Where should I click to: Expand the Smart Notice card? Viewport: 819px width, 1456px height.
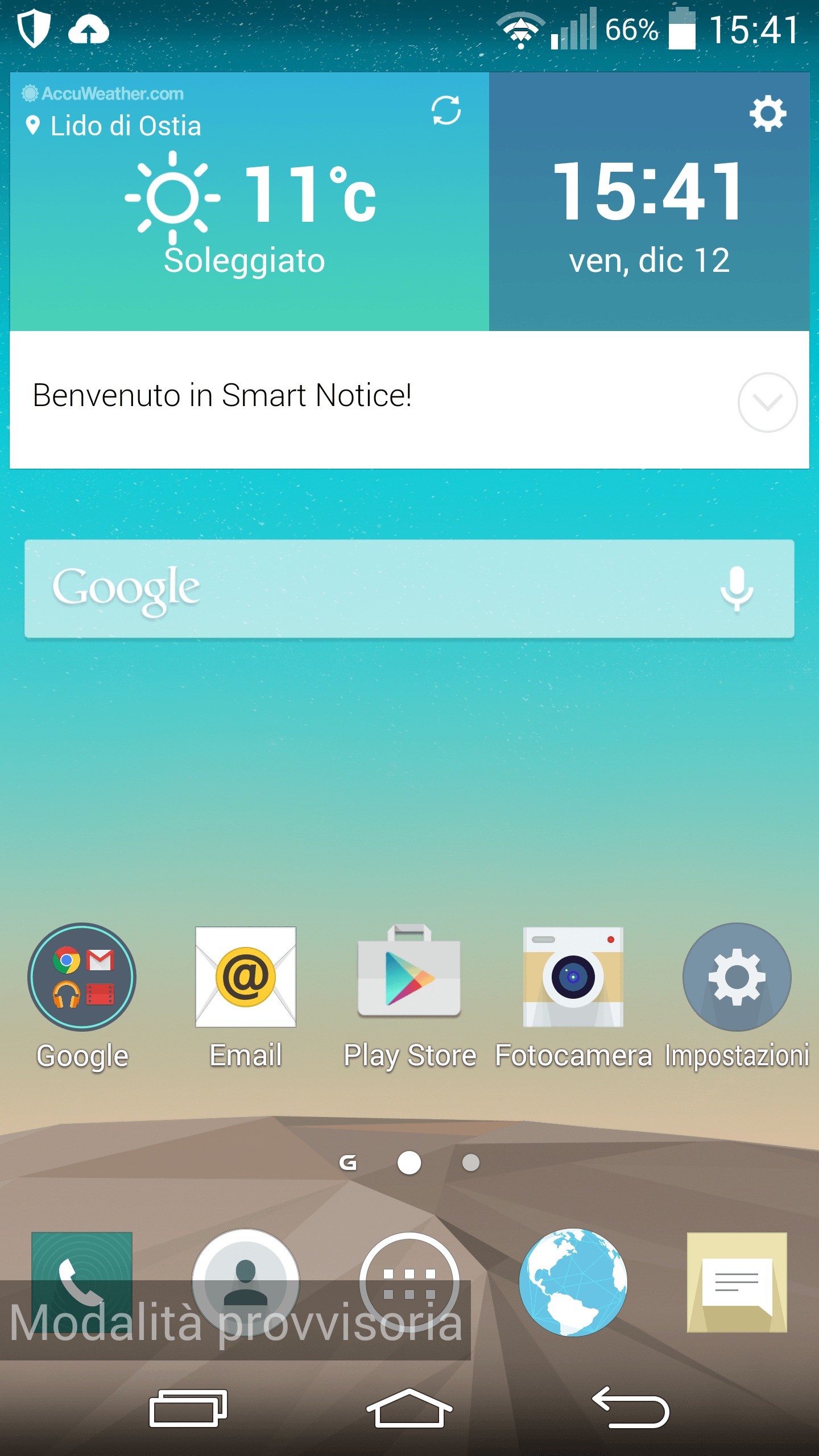click(x=767, y=402)
